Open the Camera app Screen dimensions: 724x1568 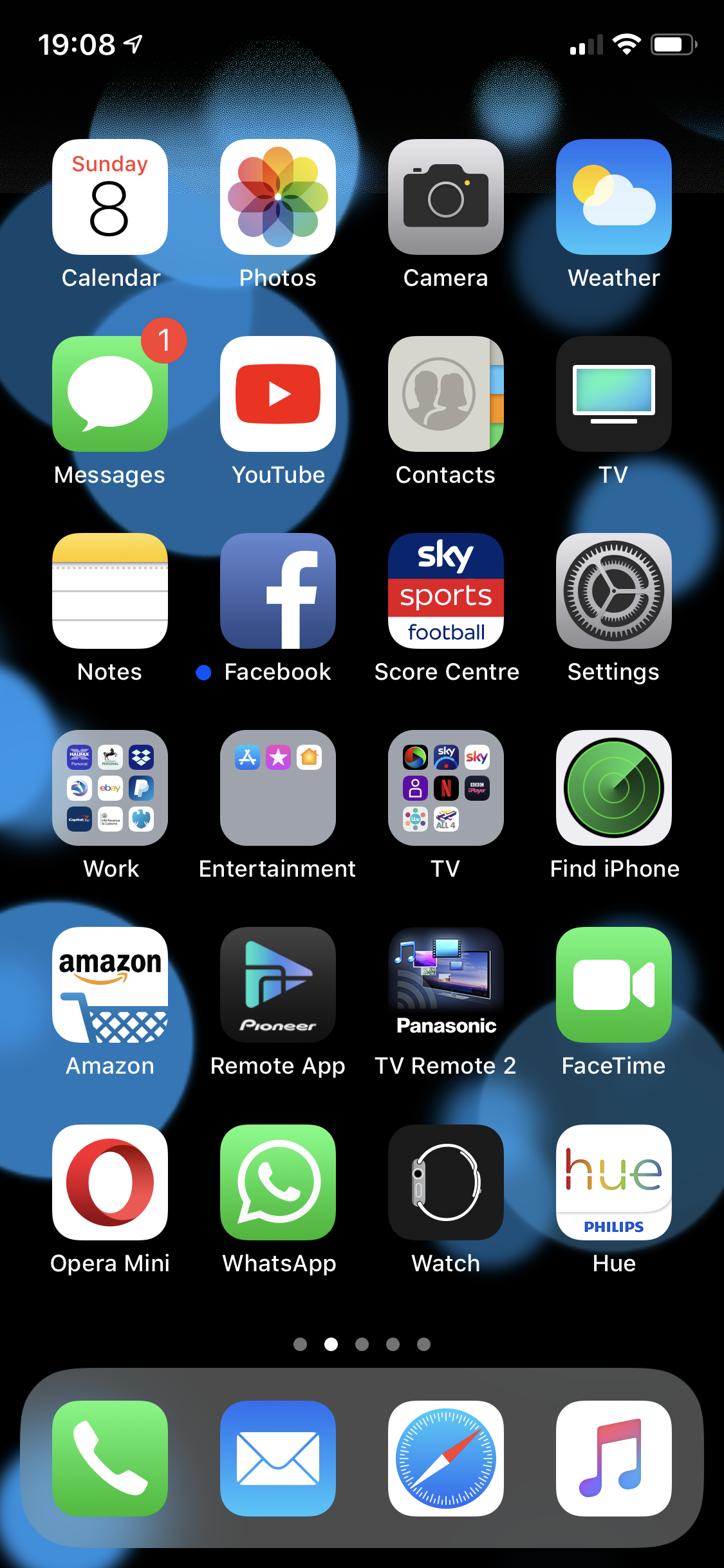click(x=446, y=197)
